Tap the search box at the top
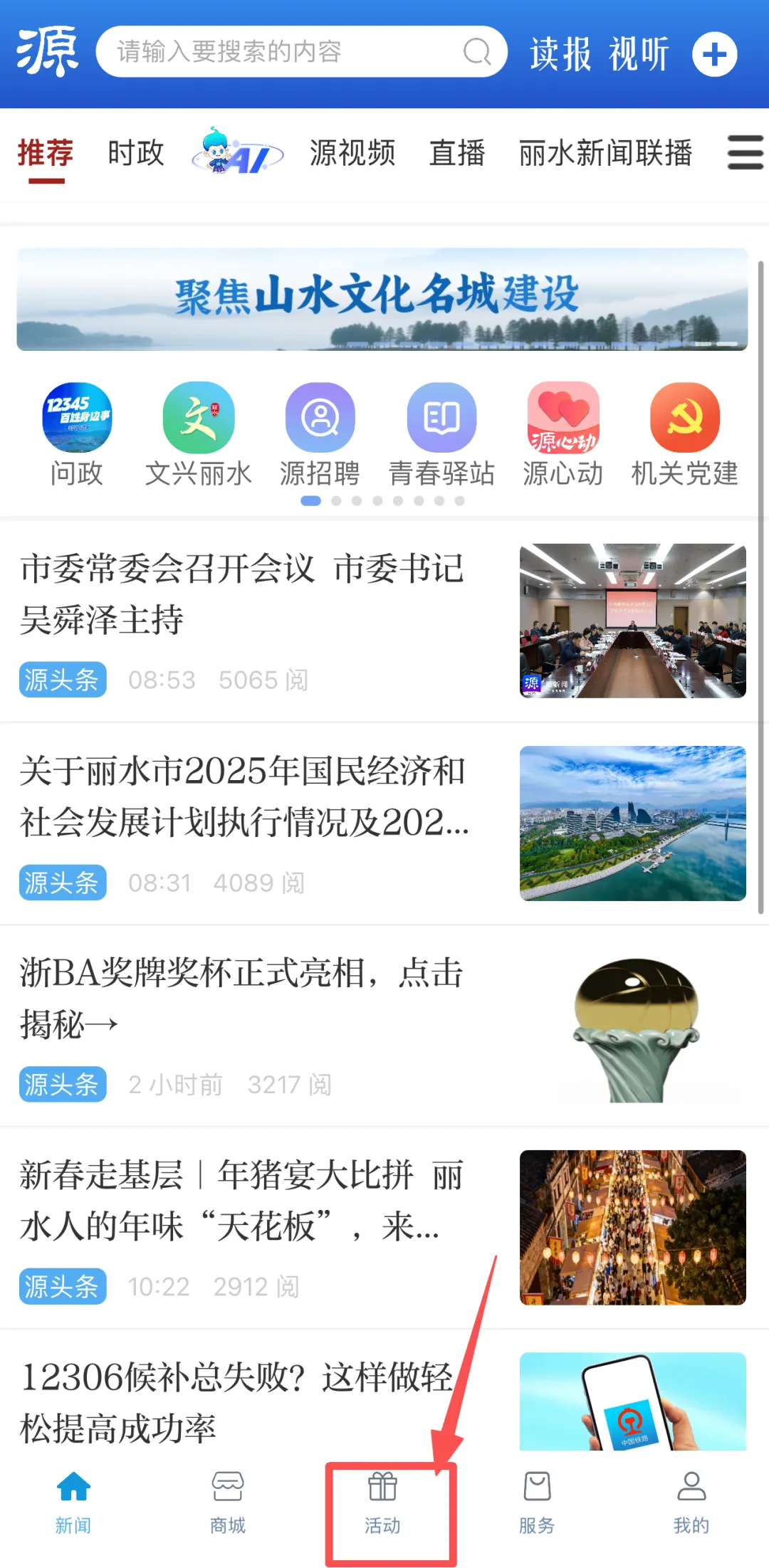The height and width of the screenshot is (1568, 769). [x=301, y=52]
